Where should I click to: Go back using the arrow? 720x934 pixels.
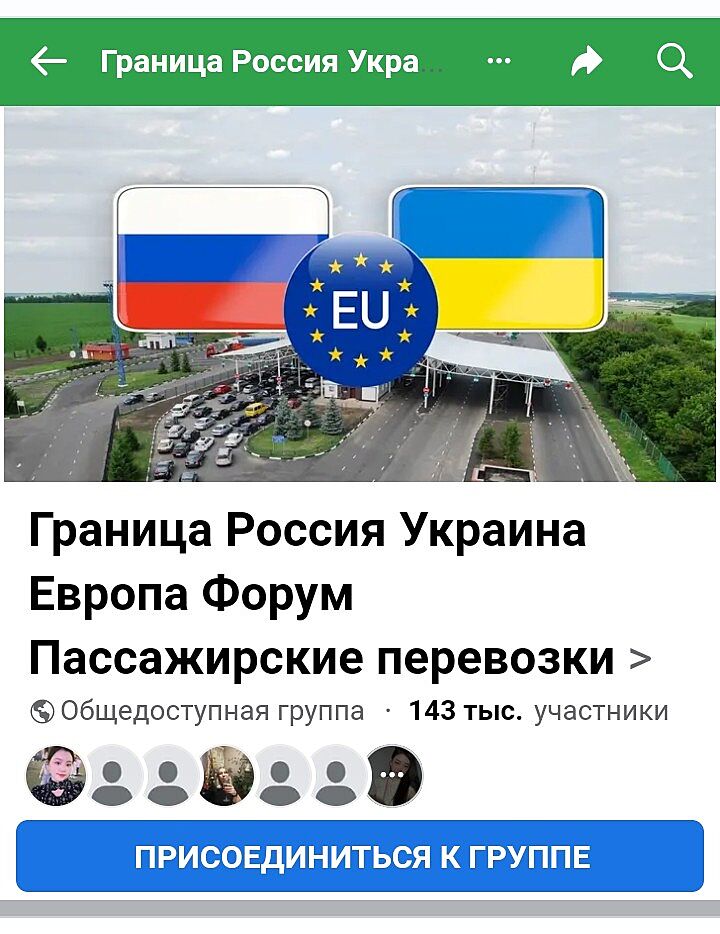point(48,62)
